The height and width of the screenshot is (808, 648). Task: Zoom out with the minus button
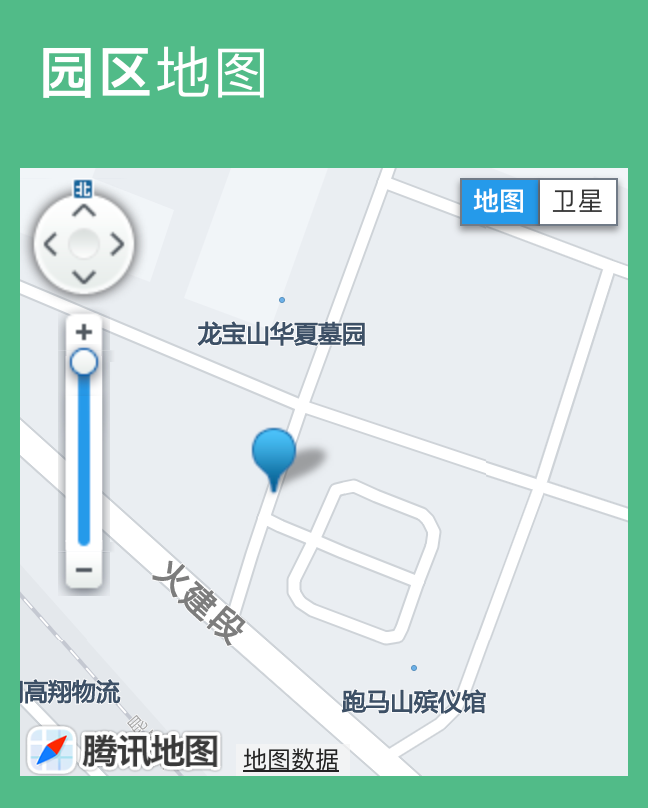[84, 571]
